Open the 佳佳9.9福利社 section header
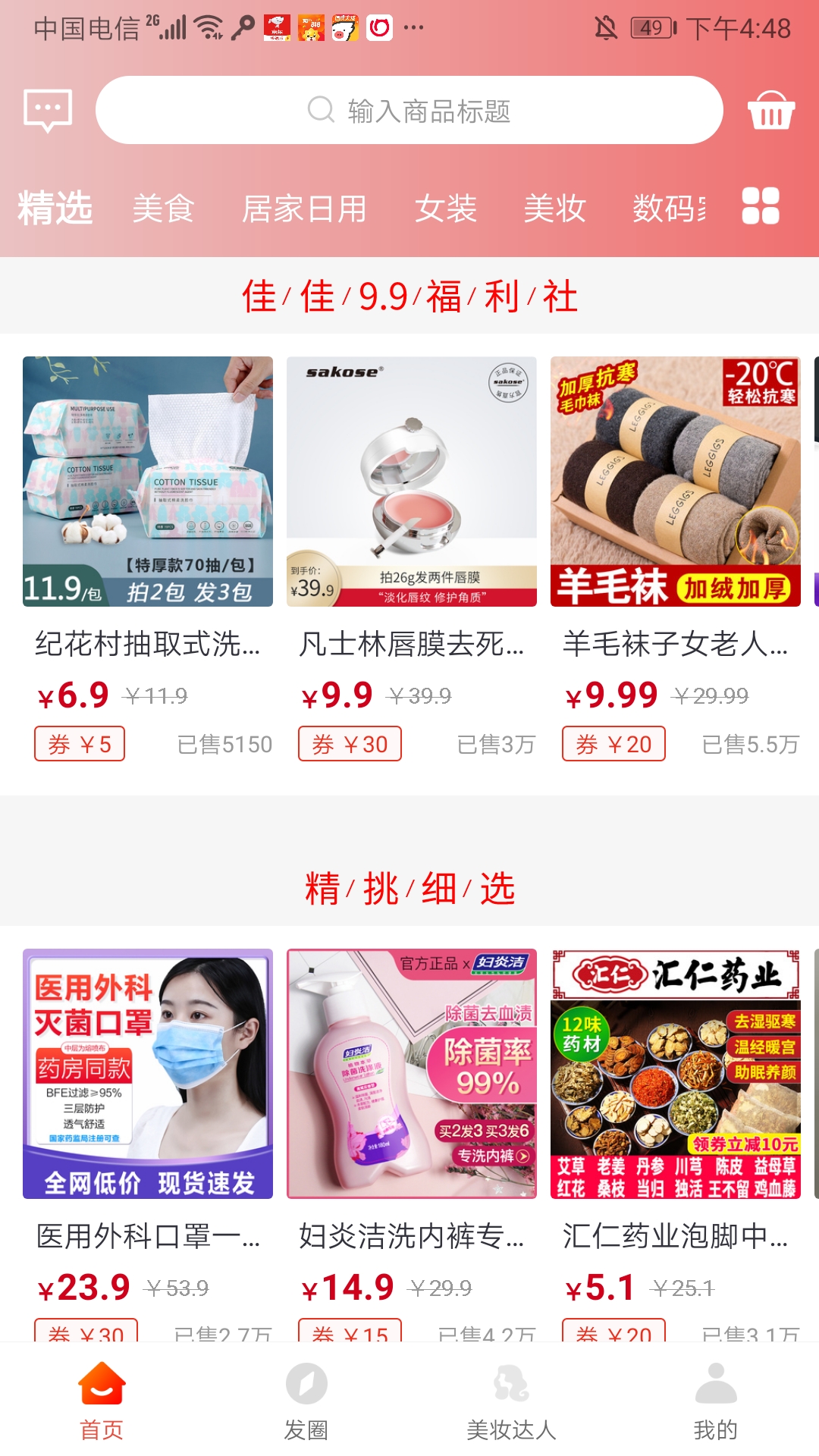The height and width of the screenshot is (1456, 819). point(409,297)
